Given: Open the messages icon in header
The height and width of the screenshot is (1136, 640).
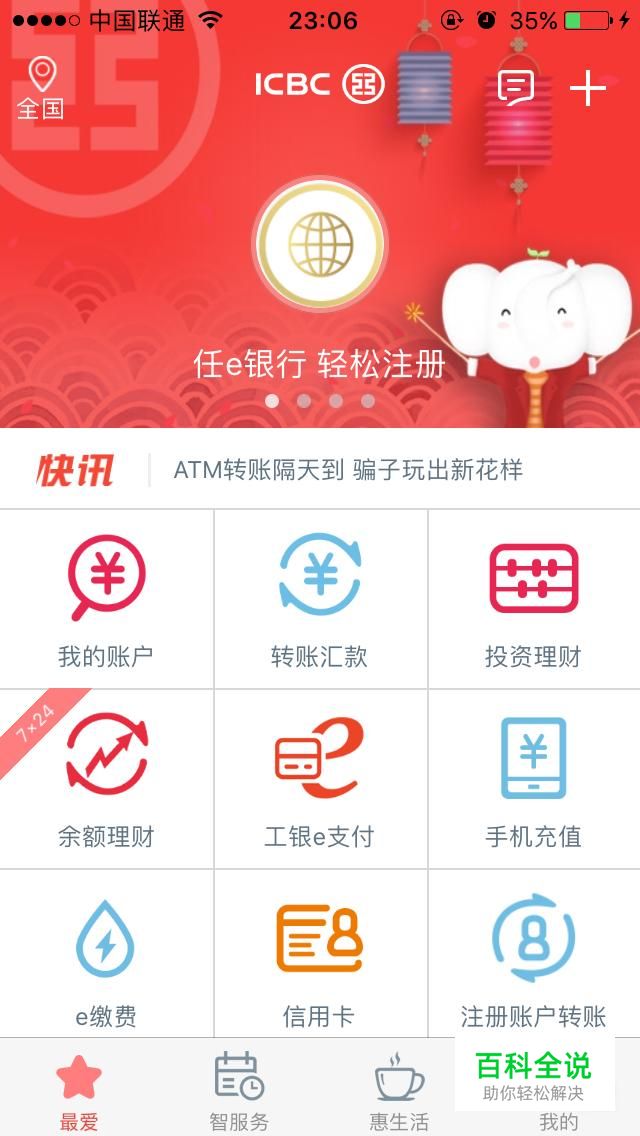Looking at the screenshot, I should pyautogui.click(x=516, y=88).
